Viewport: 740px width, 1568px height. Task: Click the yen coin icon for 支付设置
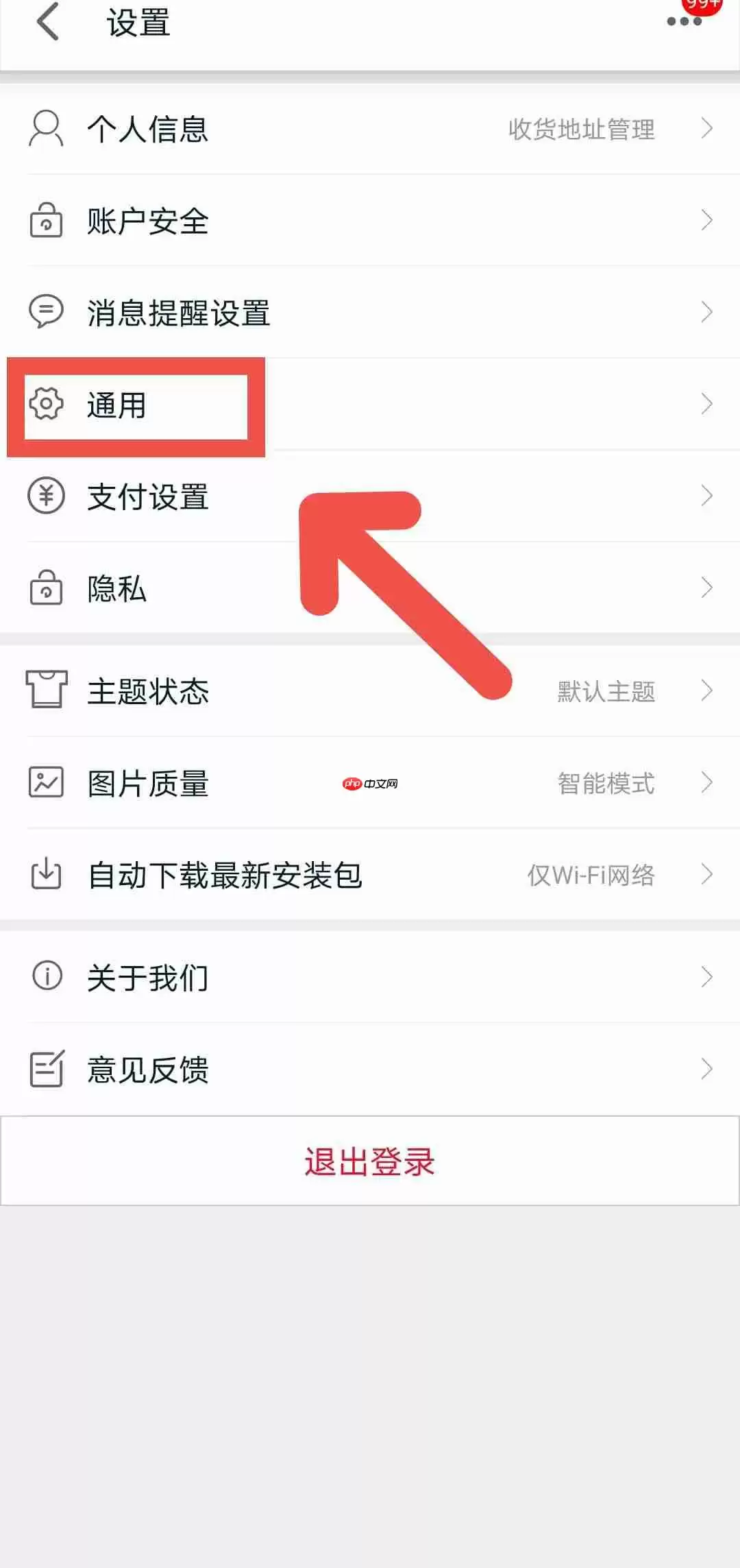pos(45,497)
